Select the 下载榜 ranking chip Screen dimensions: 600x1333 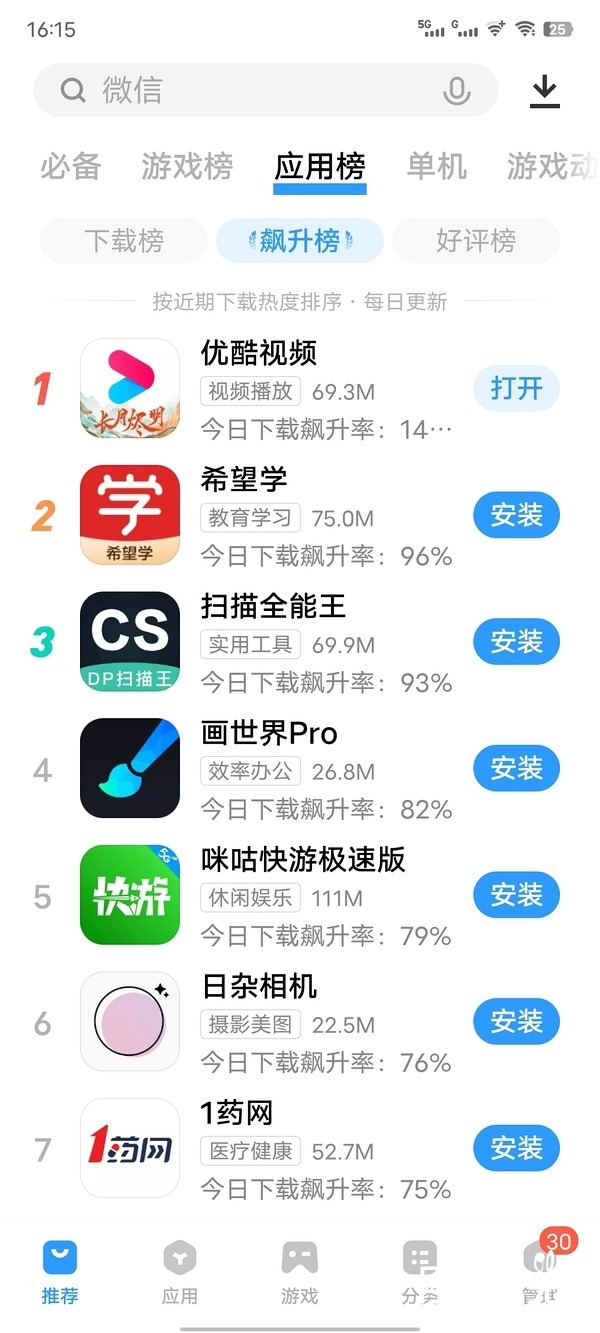(x=124, y=241)
